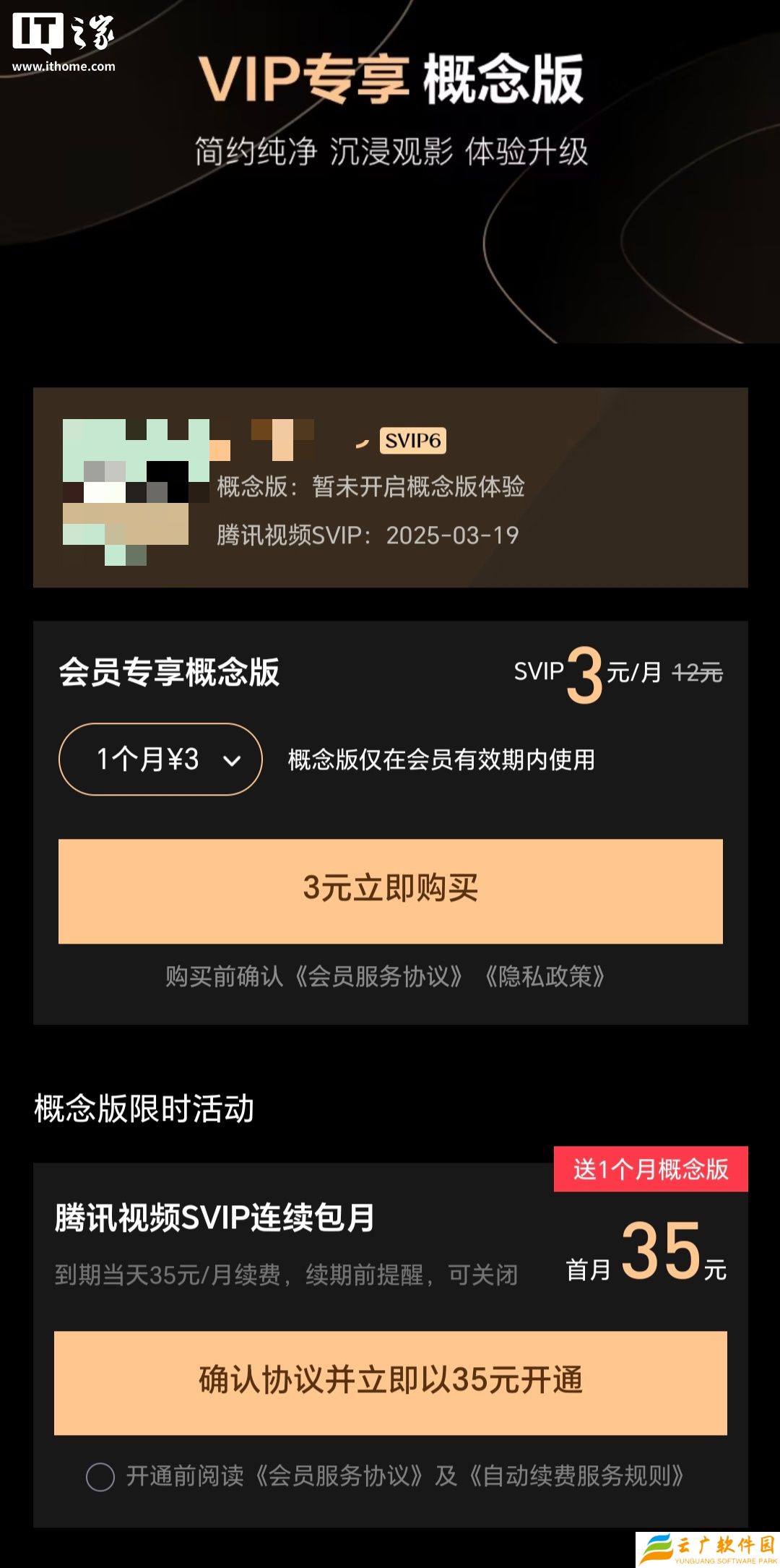Read the 《隐私政策》 link

[x=545, y=976]
